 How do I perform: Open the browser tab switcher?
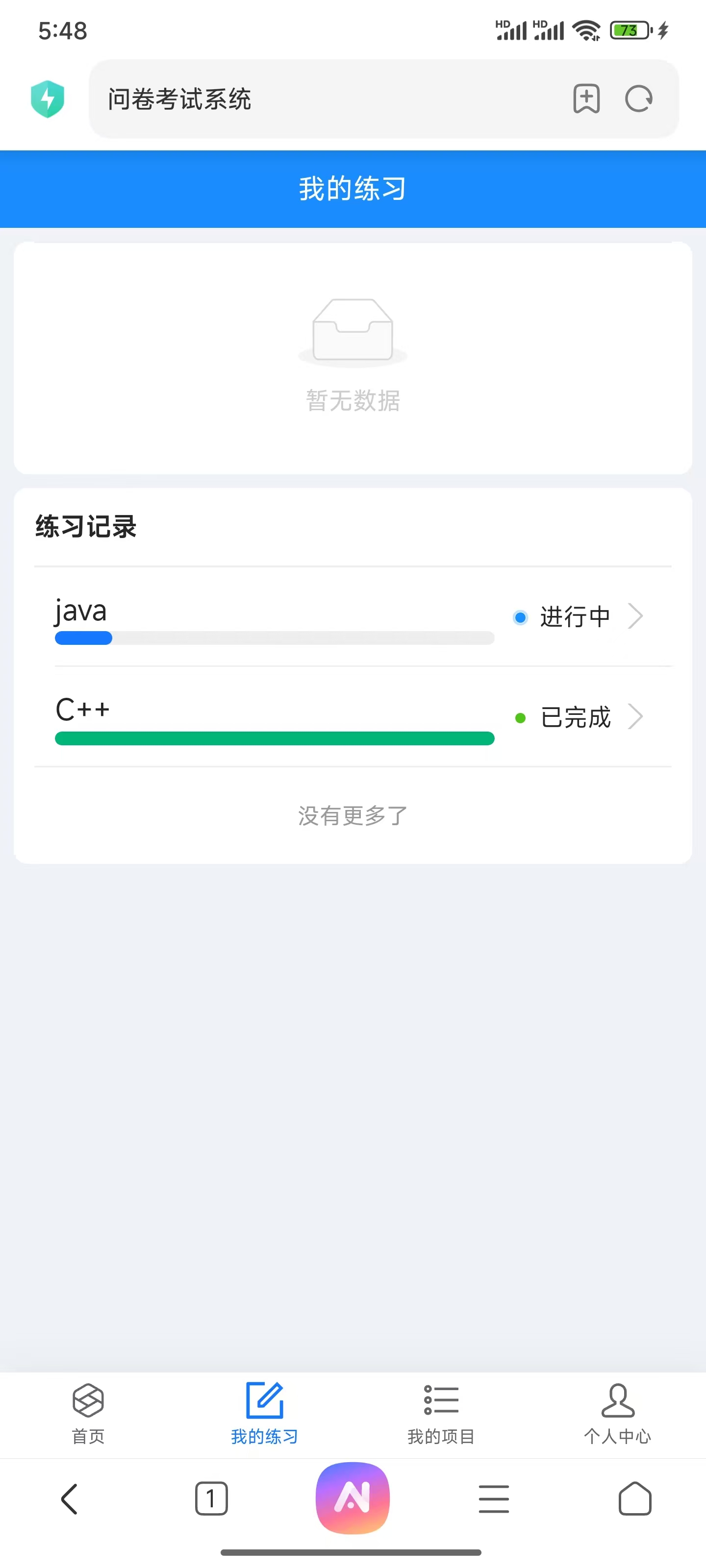click(x=211, y=1498)
